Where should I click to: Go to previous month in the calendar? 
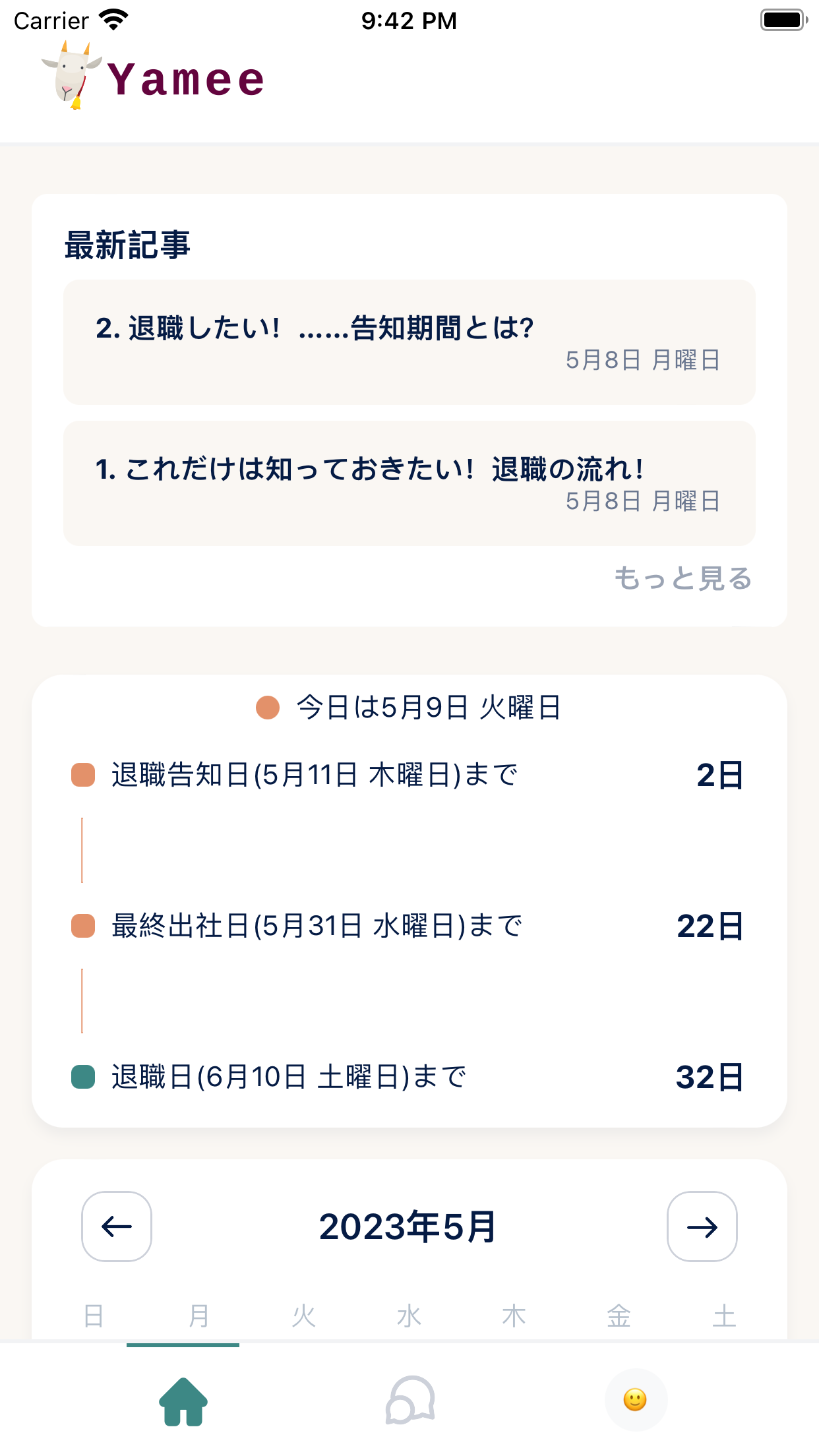[x=117, y=1227]
